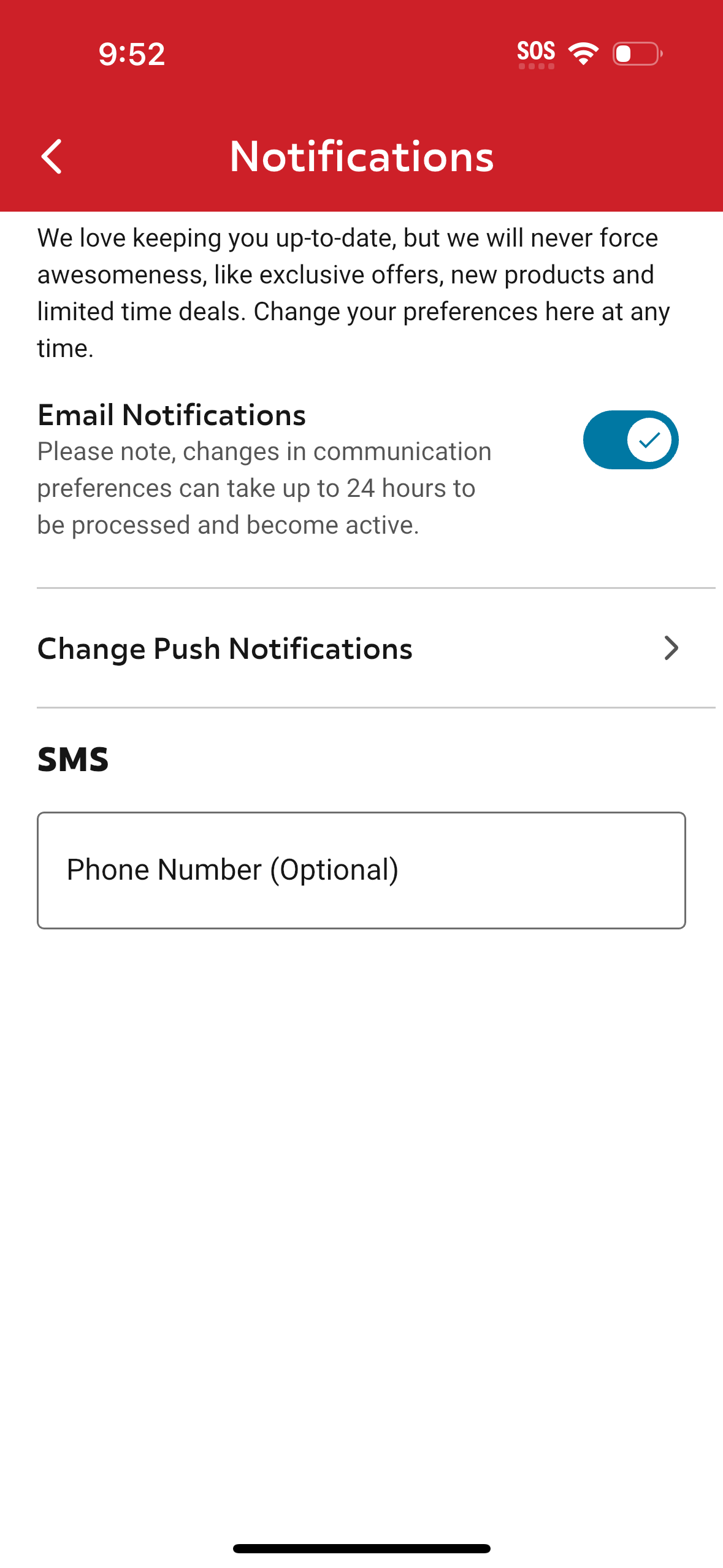
Task: Tap the SMS section heading
Action: (x=72, y=760)
